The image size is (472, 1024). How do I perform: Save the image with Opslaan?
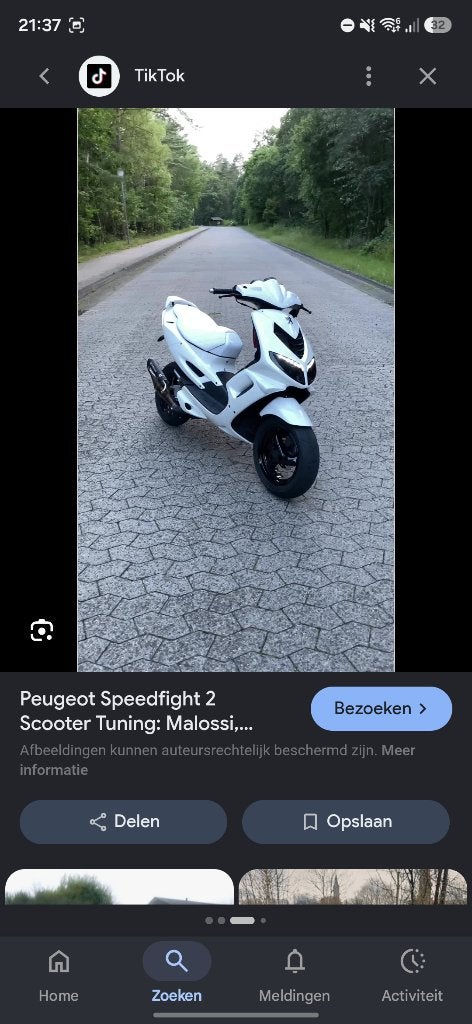point(346,822)
